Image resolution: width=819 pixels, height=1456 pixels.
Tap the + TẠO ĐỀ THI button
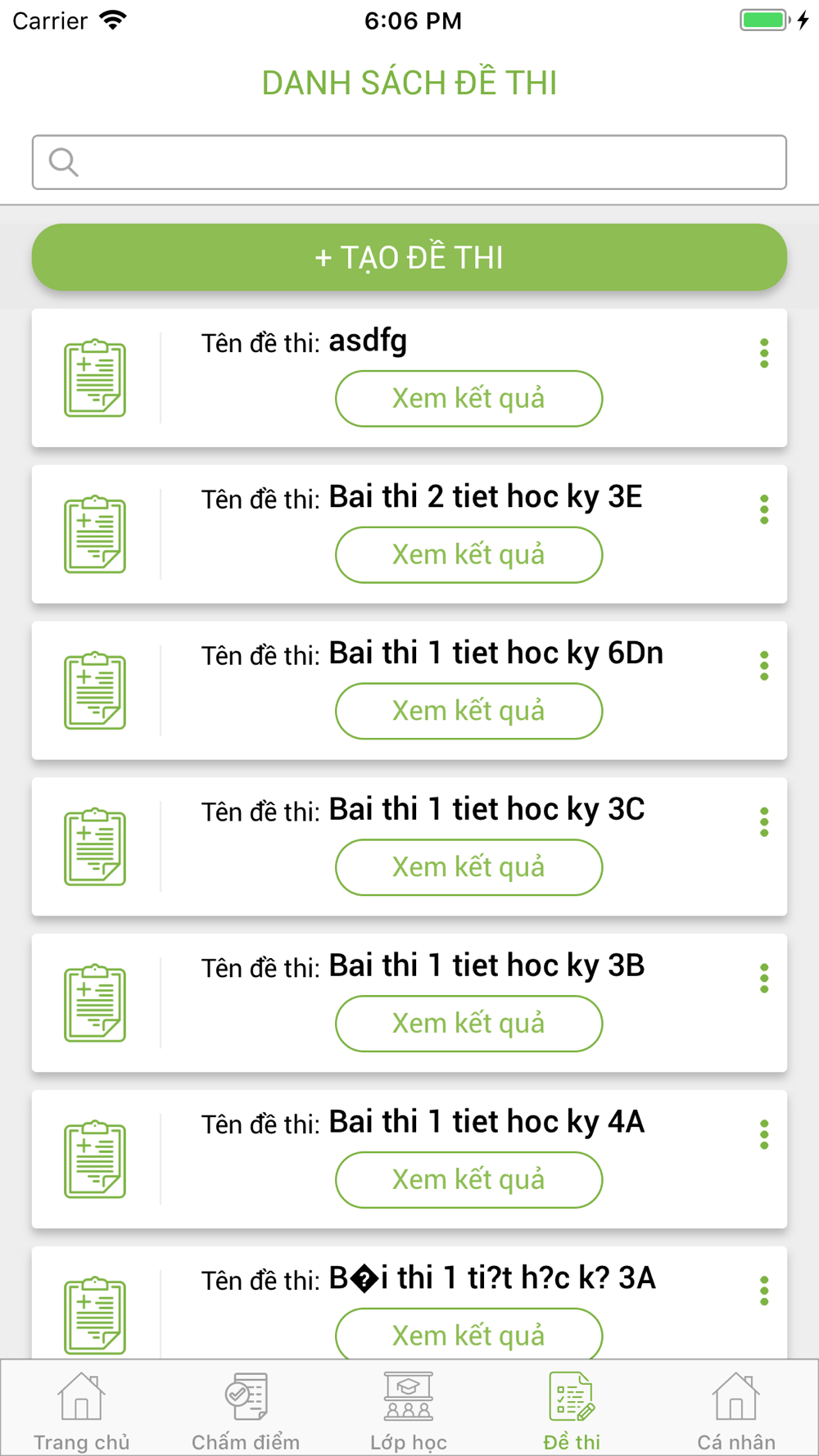pos(409,257)
